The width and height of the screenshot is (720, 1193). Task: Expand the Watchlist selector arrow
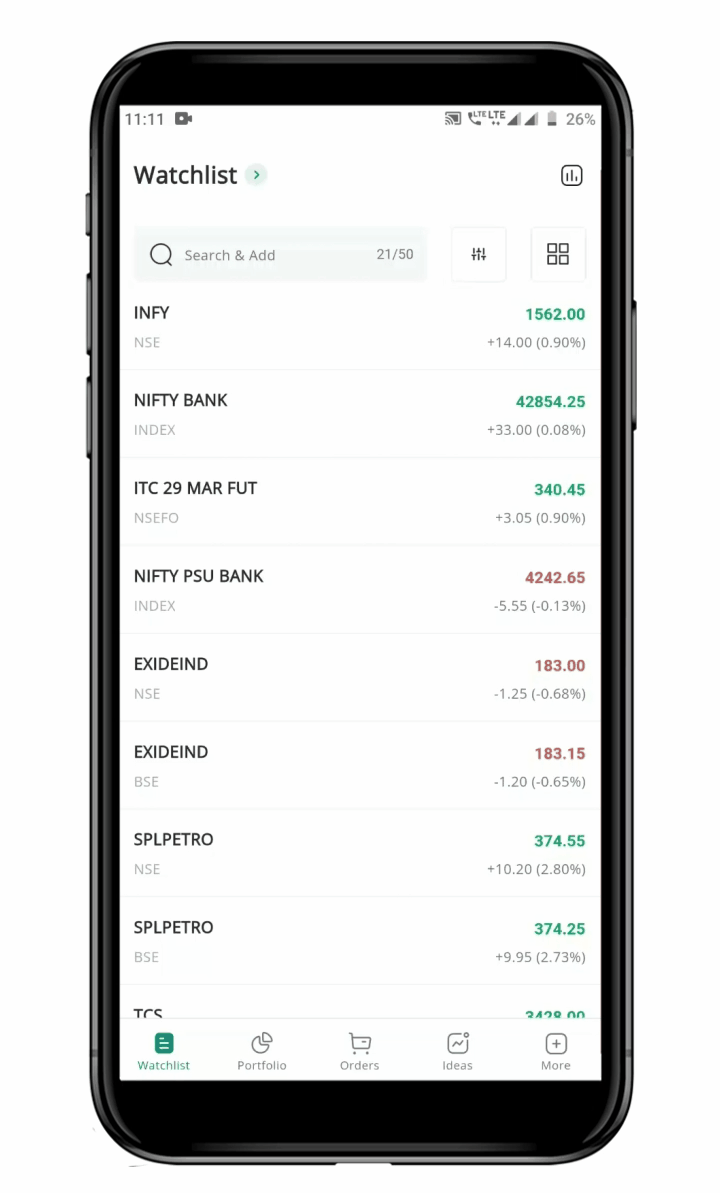click(257, 175)
